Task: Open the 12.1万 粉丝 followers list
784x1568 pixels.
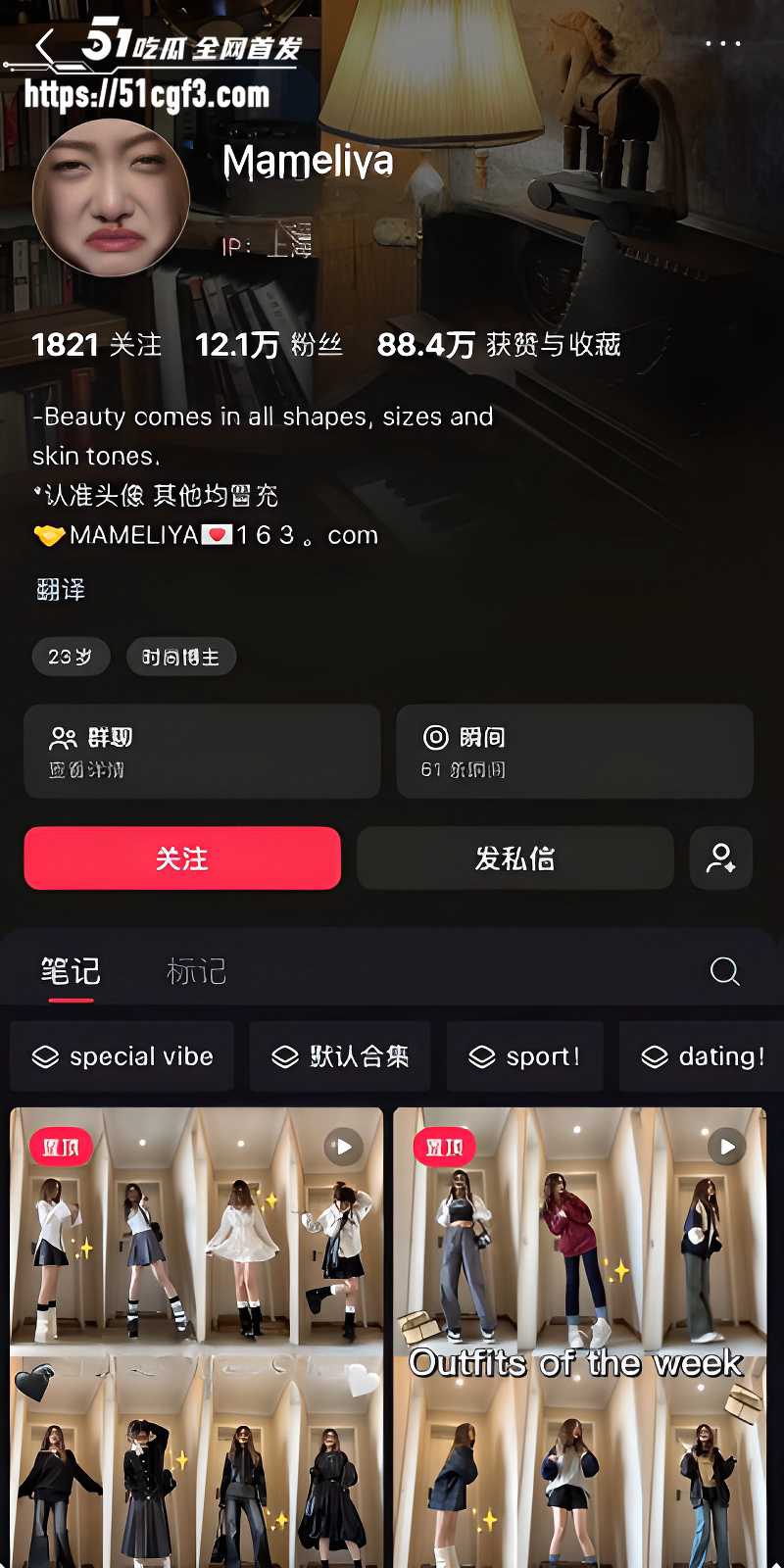Action: pyautogui.click(x=269, y=345)
